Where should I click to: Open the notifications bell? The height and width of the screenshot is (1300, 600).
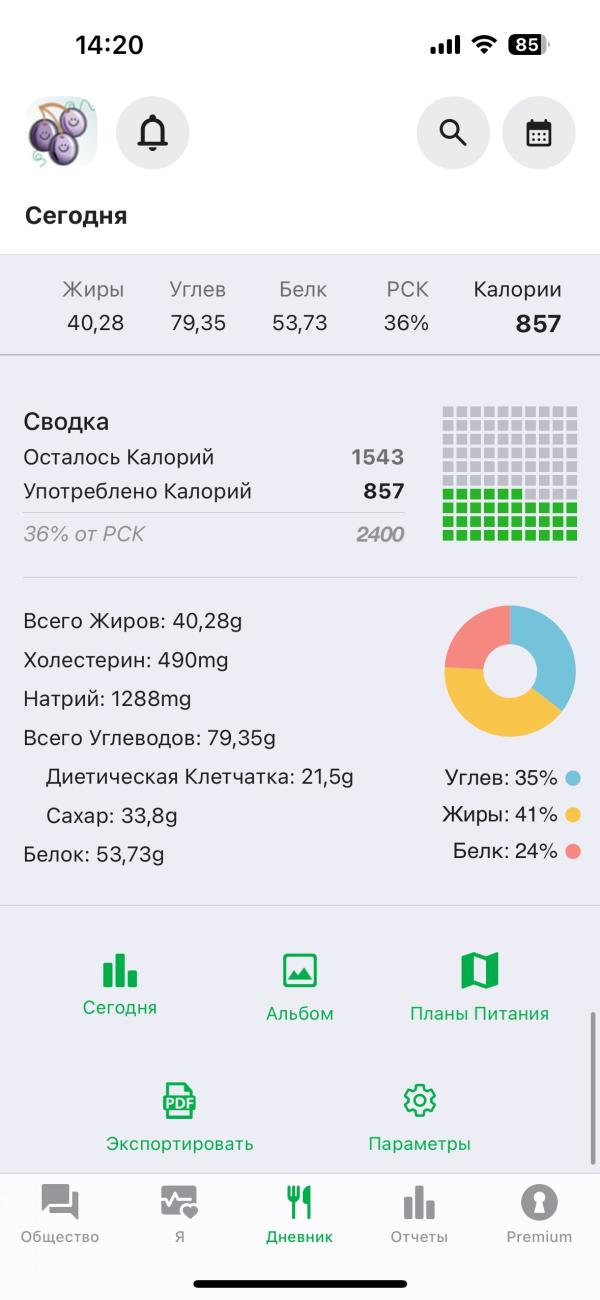point(153,132)
